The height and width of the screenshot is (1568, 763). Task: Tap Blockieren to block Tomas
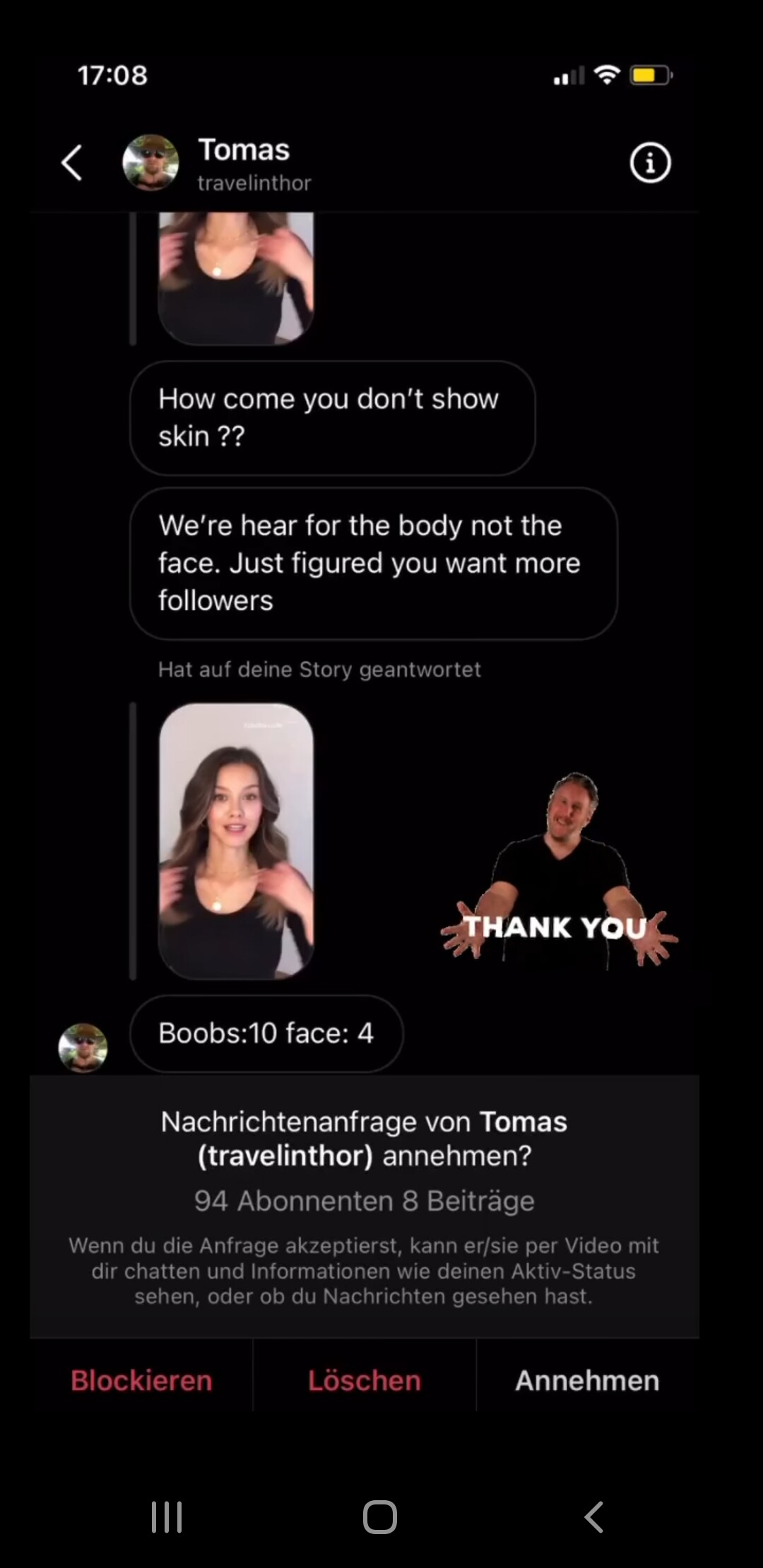141,1380
